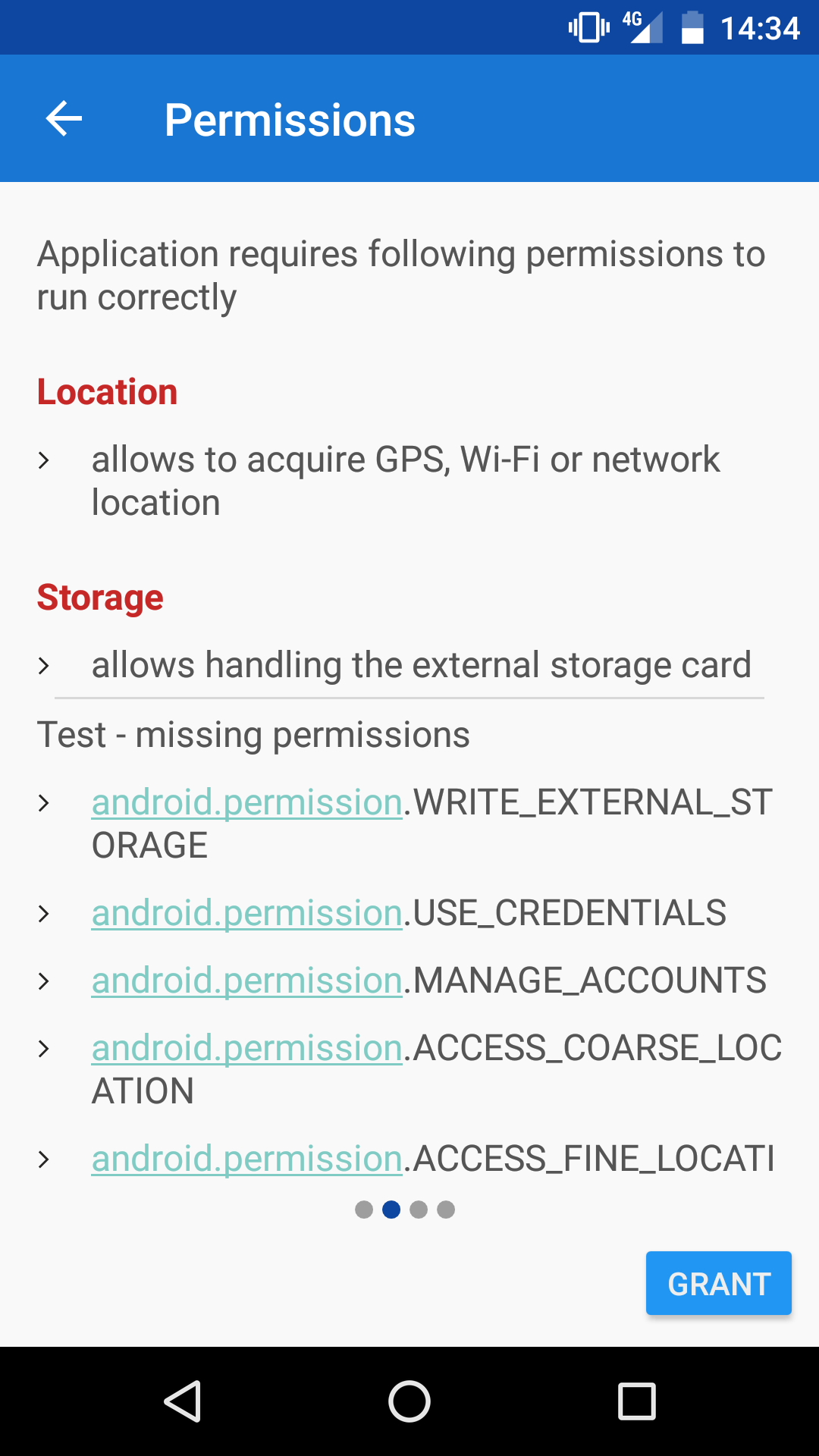This screenshot has height=1456, width=819.
Task: Open the android.permission link for USE_CREDENTIALS
Action: pyautogui.click(x=246, y=913)
